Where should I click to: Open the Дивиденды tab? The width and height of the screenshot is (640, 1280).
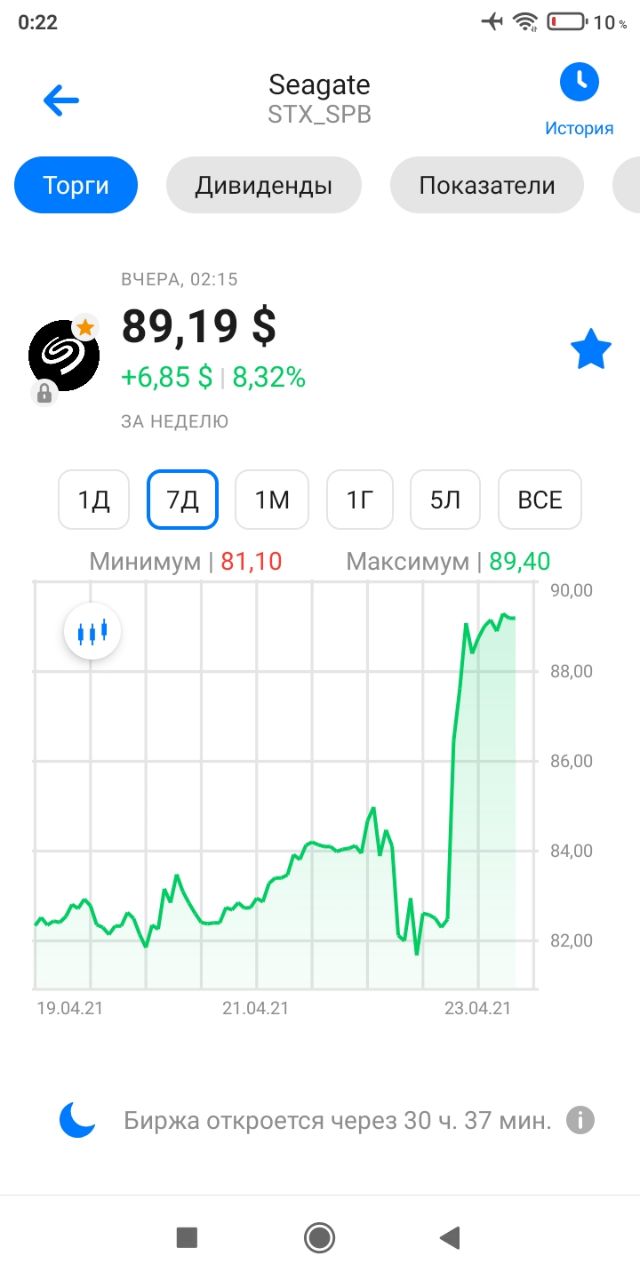(263, 185)
